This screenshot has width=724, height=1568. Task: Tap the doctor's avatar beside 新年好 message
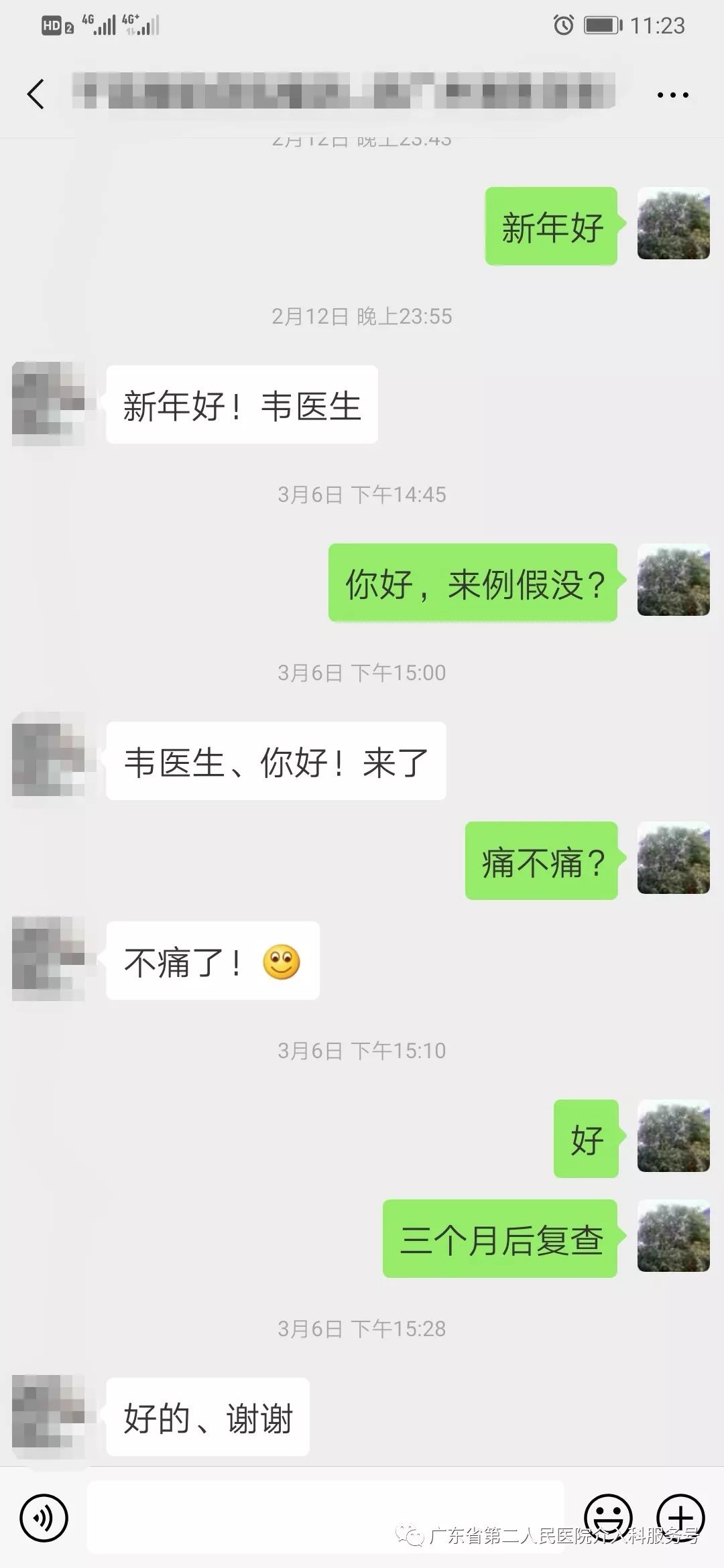coord(672,224)
